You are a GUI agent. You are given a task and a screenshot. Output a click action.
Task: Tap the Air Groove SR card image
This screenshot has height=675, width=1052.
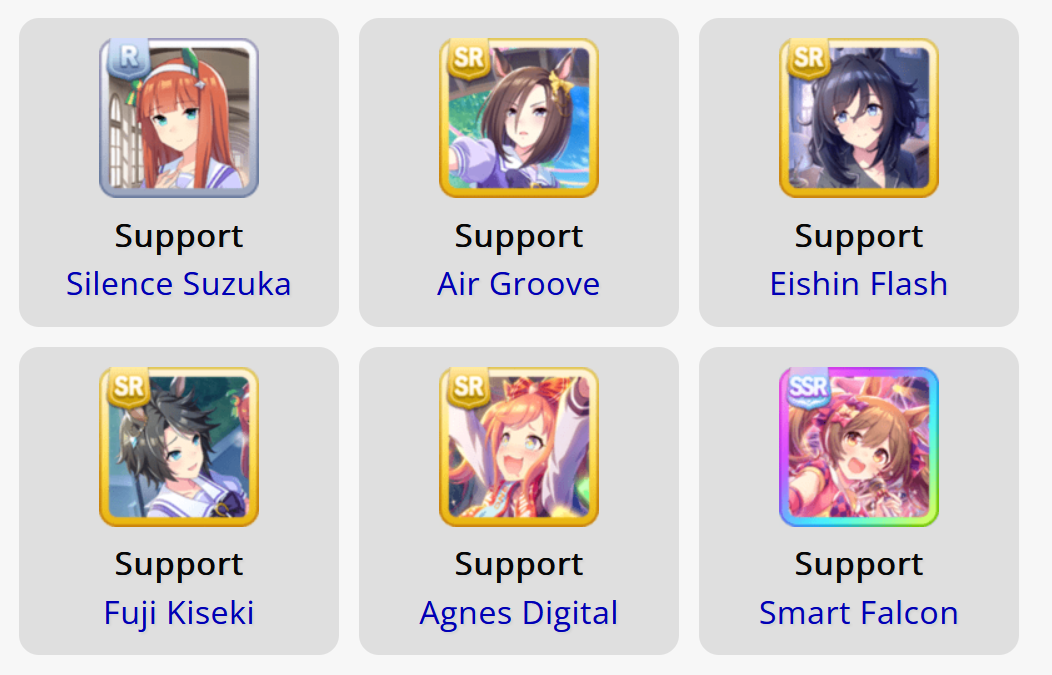[x=519, y=117]
